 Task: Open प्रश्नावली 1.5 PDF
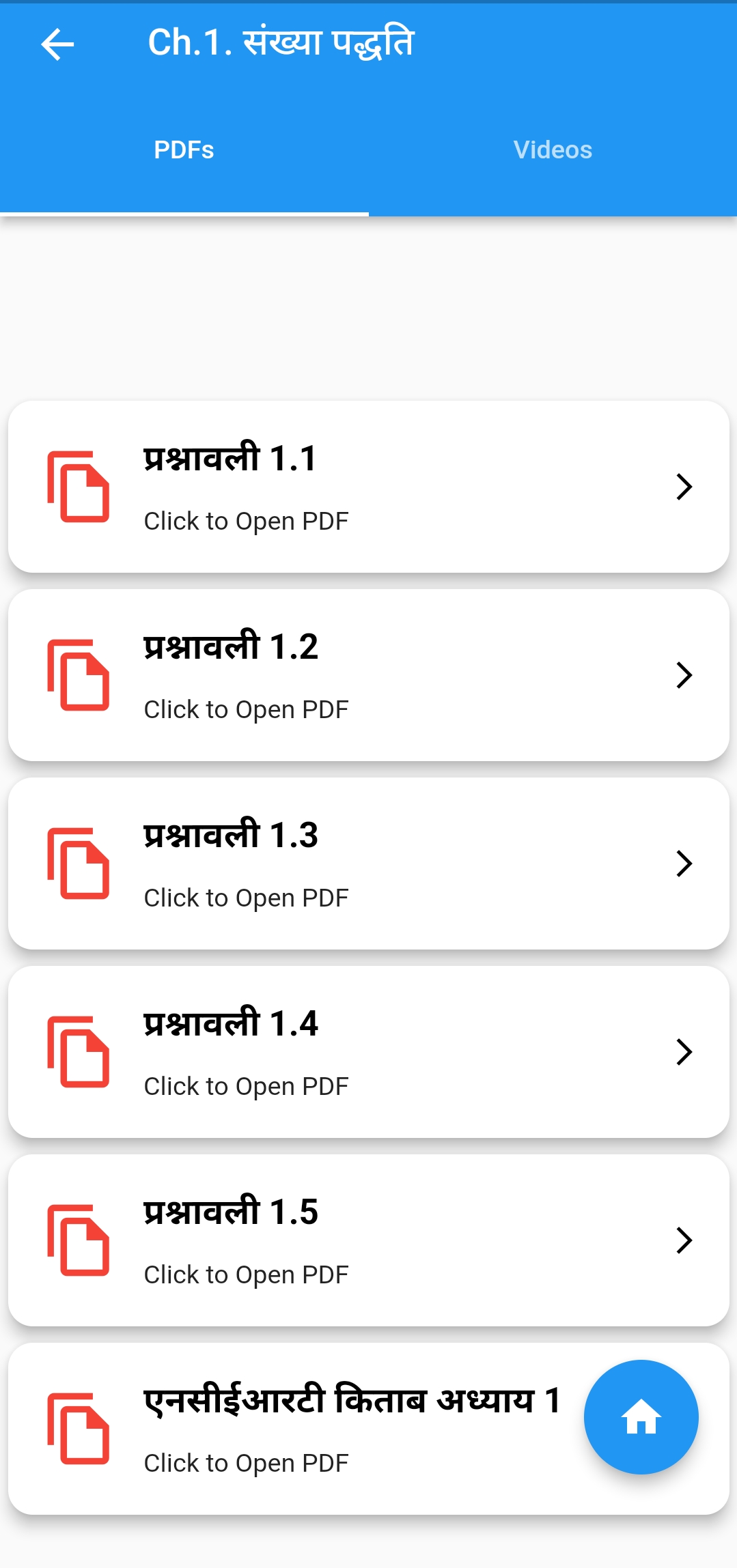pyautogui.click(x=369, y=1240)
